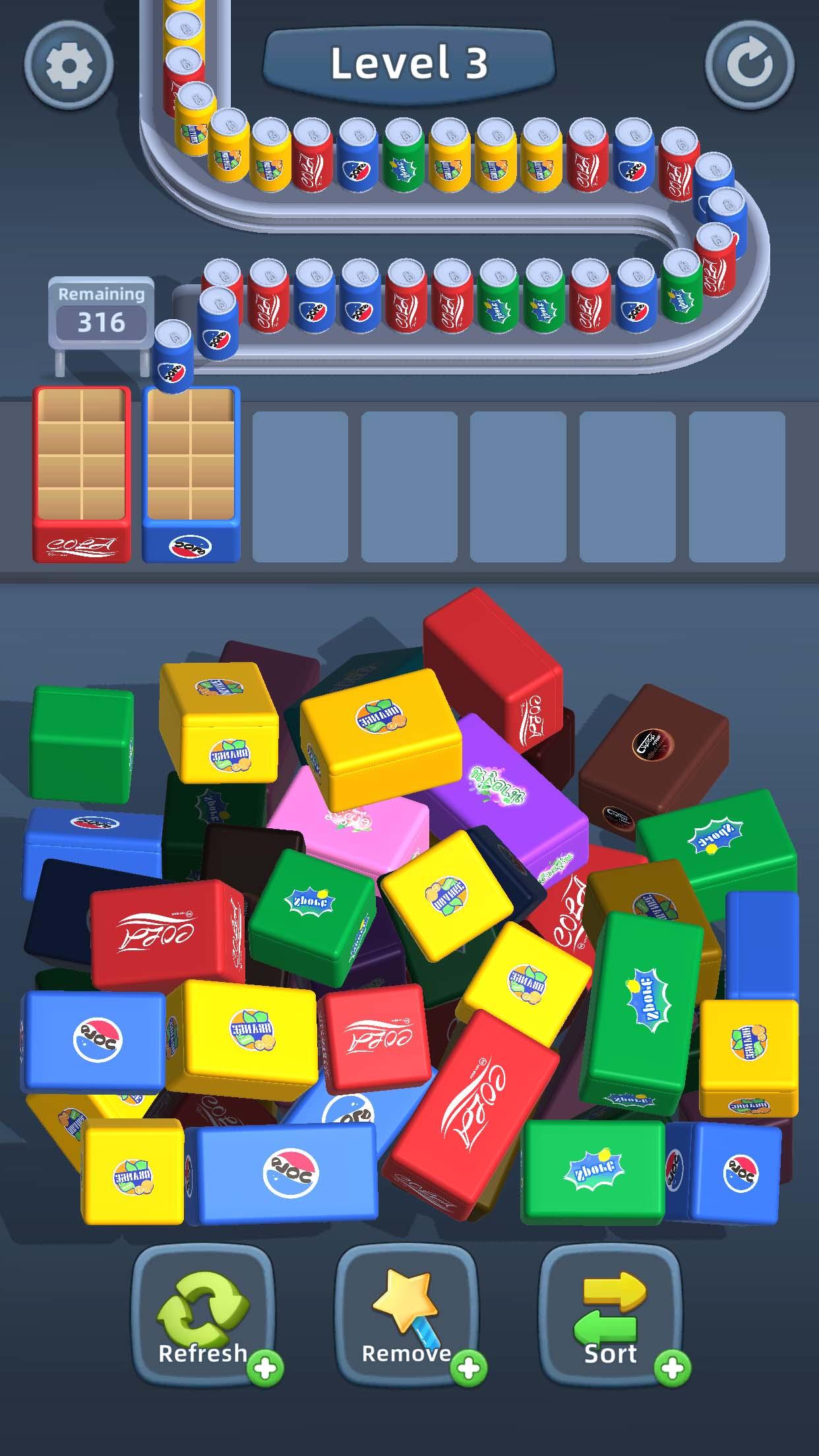This screenshot has width=819, height=1456.
Task: Restart the level with the reload icon
Action: (750, 65)
